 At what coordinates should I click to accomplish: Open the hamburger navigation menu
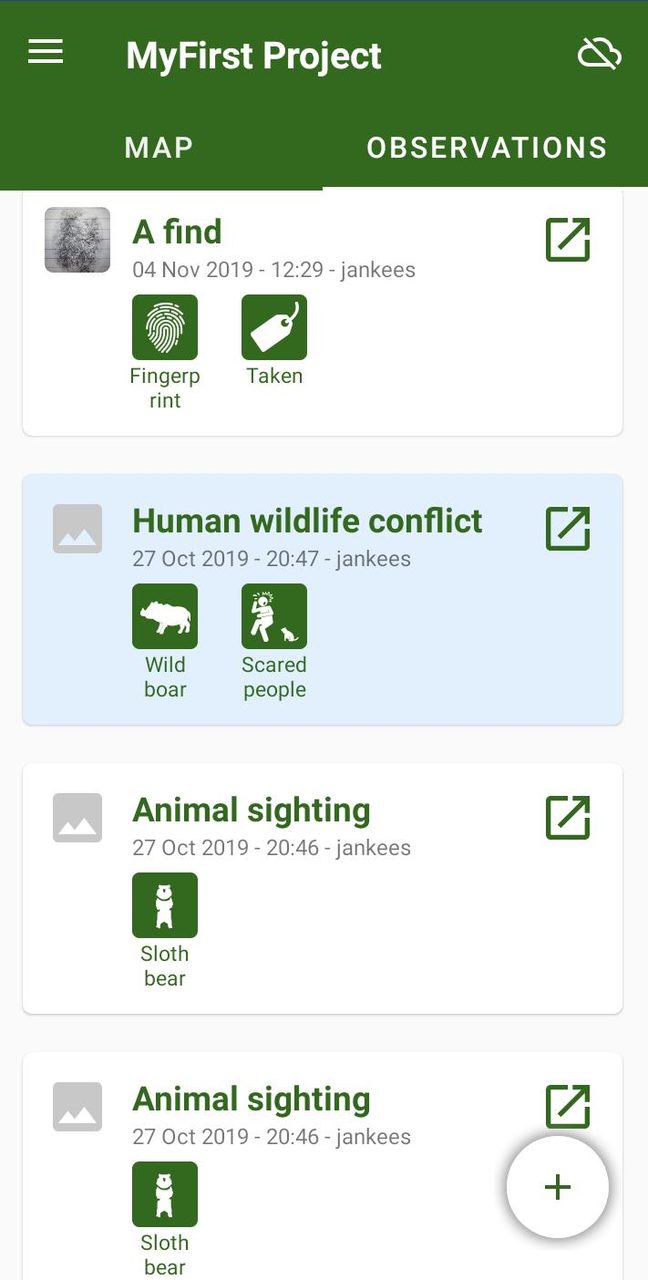click(x=45, y=53)
